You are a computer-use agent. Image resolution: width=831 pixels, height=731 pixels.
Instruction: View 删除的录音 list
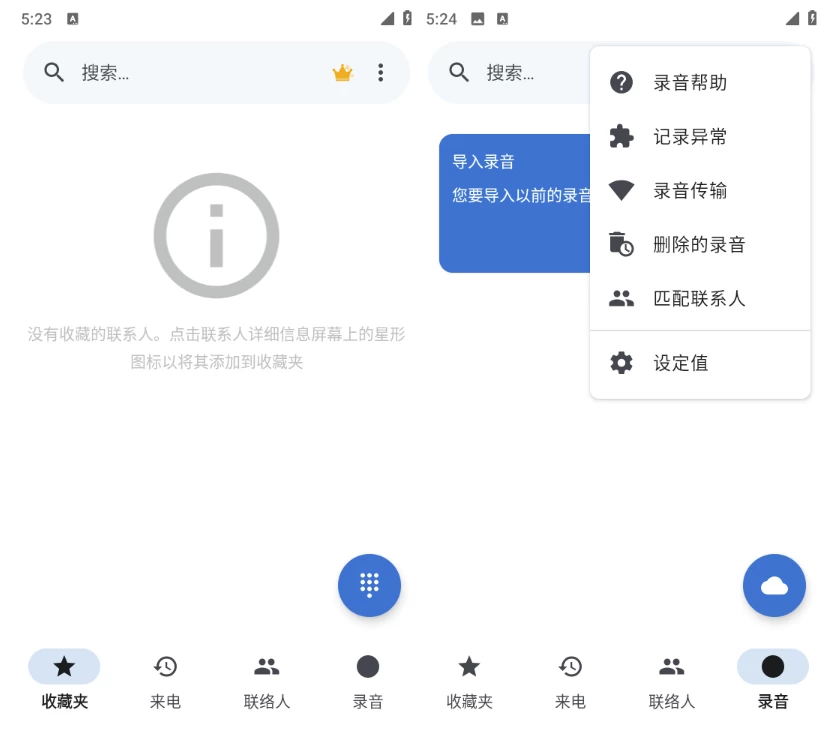pyautogui.click(x=698, y=245)
